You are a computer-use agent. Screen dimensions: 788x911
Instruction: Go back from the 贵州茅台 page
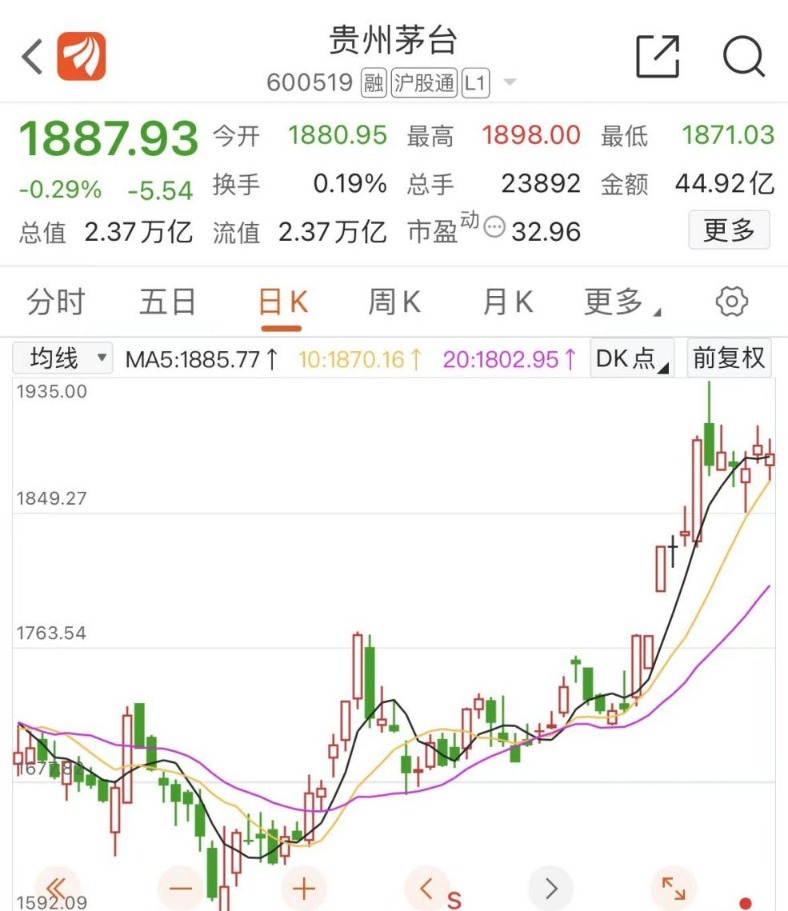[x=33, y=57]
